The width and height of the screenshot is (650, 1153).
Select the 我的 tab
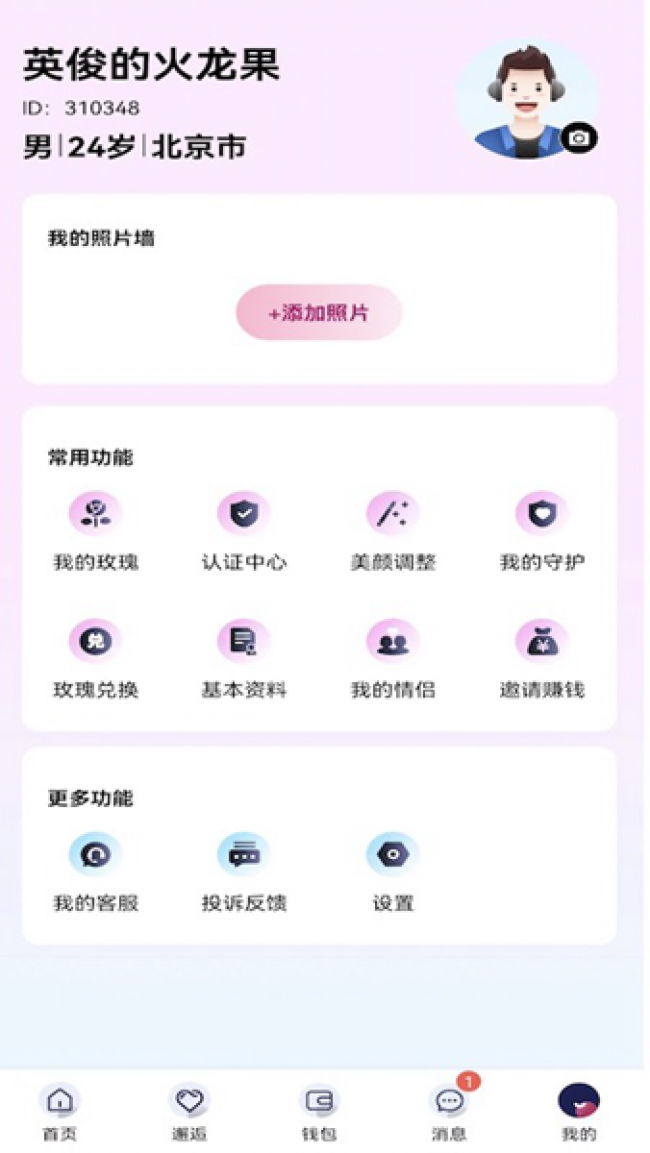tap(579, 1112)
